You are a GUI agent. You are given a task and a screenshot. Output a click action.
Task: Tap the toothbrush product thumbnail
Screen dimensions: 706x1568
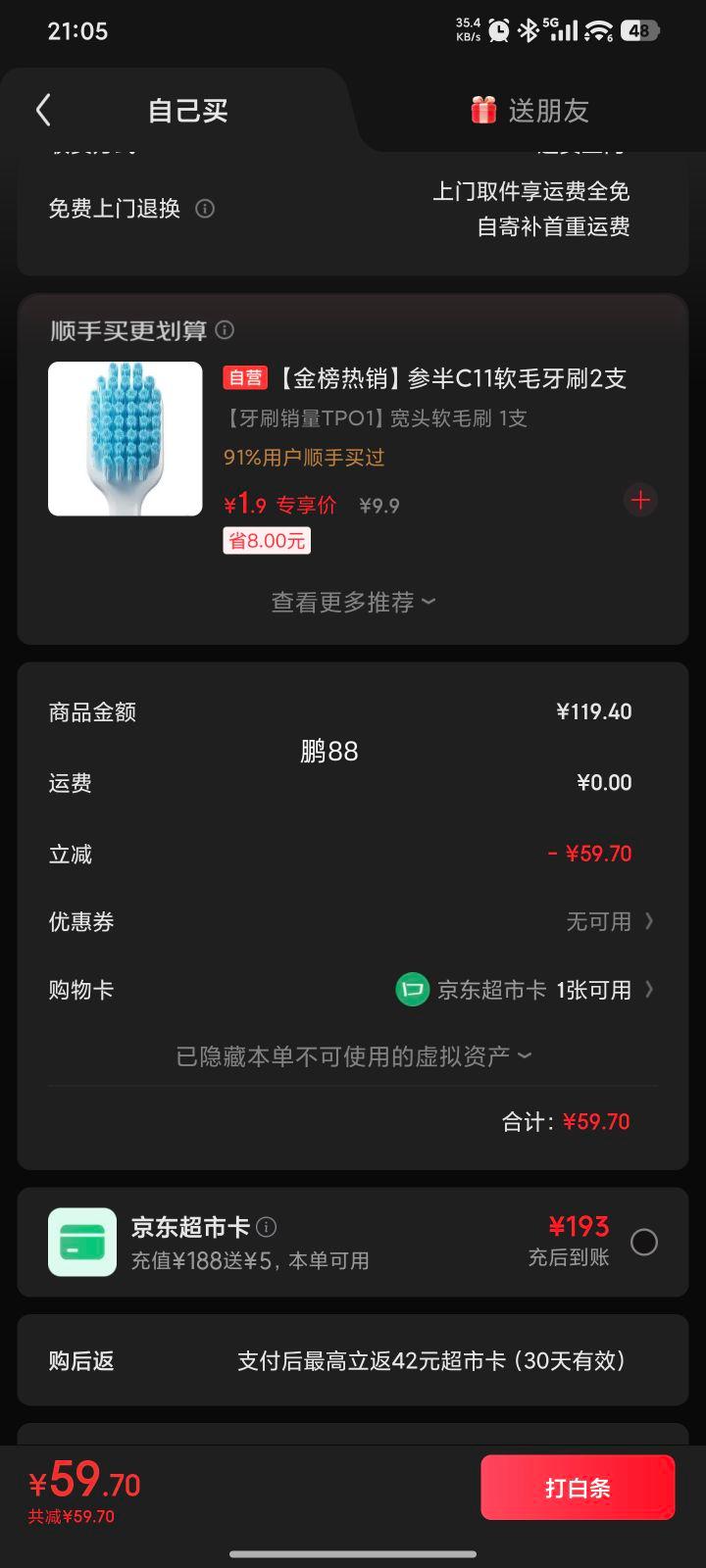pos(125,438)
